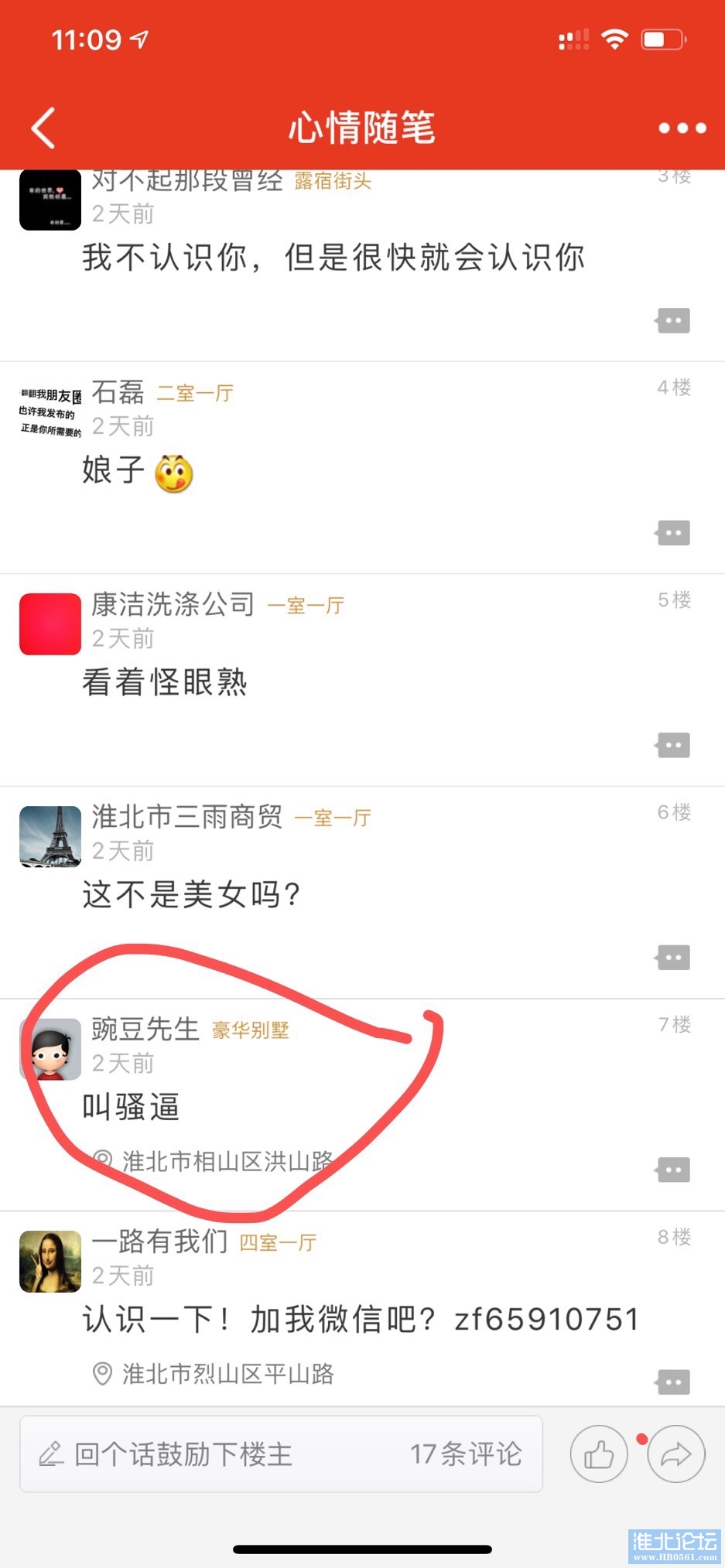Image resolution: width=725 pixels, height=1568 pixels.
Task: Reply to 一路有我们's comment
Action: (672, 1382)
